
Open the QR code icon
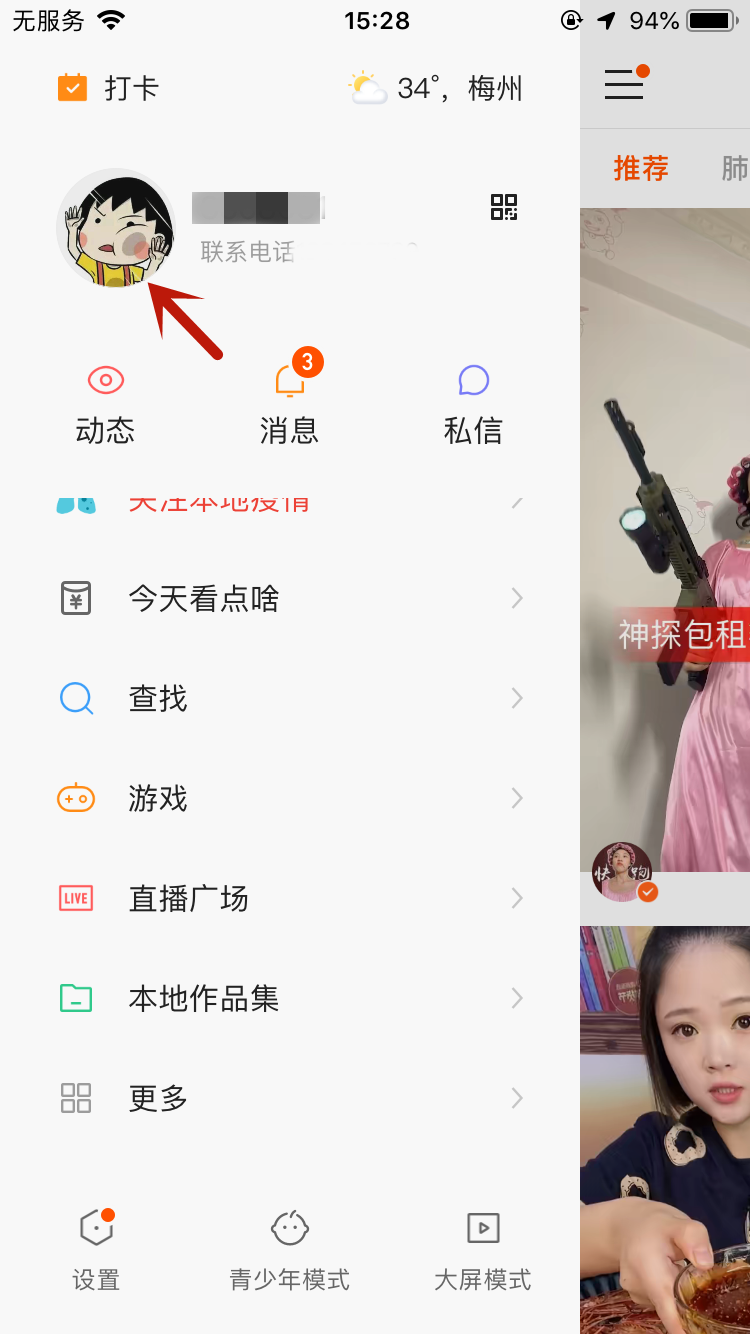pos(504,208)
